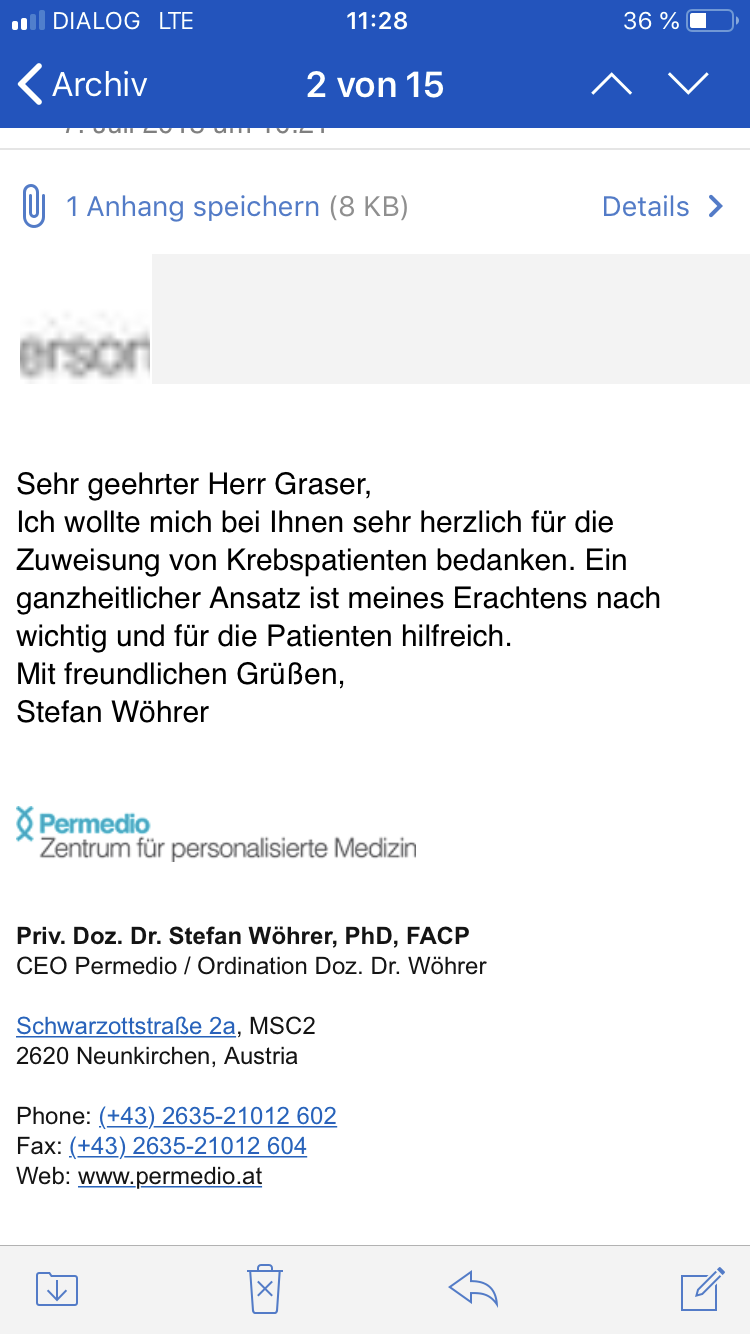This screenshot has width=750, height=1334.
Task: Open the Schwarzottstraße 2a address link
Action: click(126, 1026)
